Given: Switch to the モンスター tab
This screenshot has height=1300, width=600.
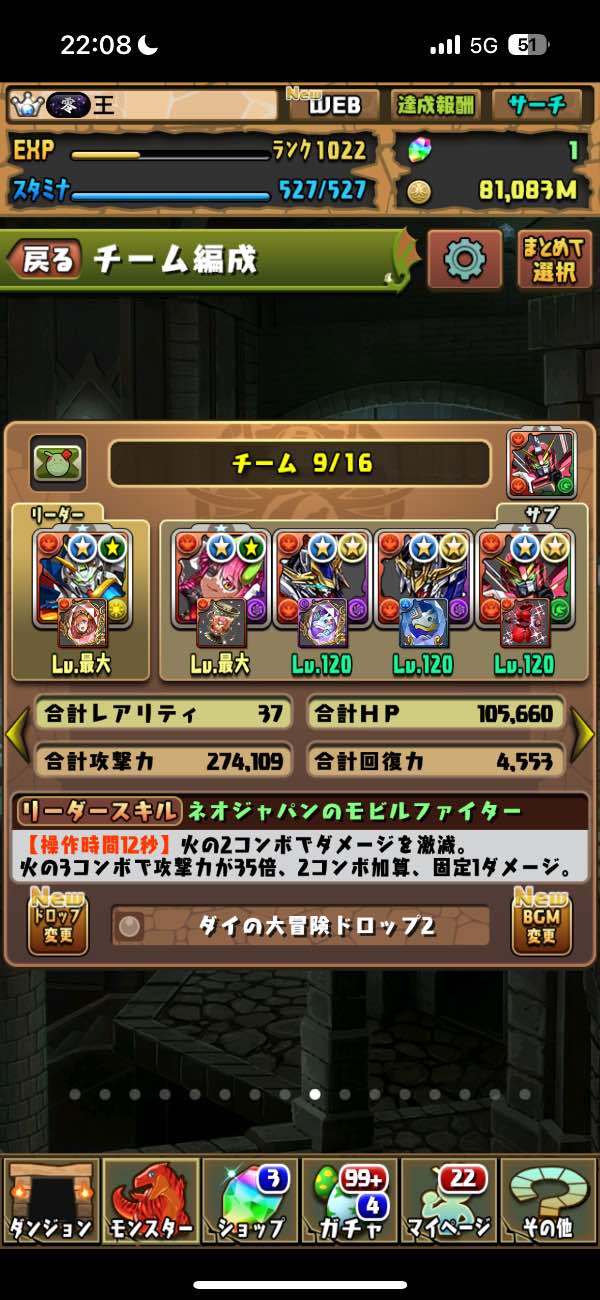Looking at the screenshot, I should click(150, 1200).
